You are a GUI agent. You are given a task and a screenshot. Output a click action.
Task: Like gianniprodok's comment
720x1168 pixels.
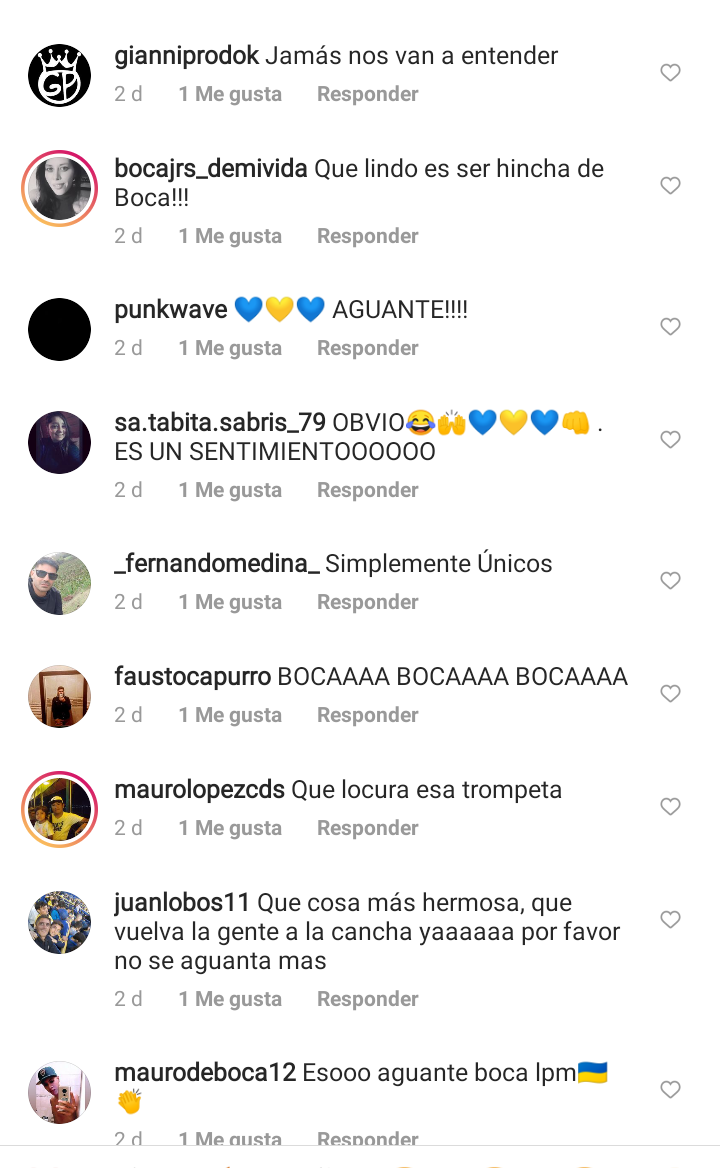click(x=670, y=72)
